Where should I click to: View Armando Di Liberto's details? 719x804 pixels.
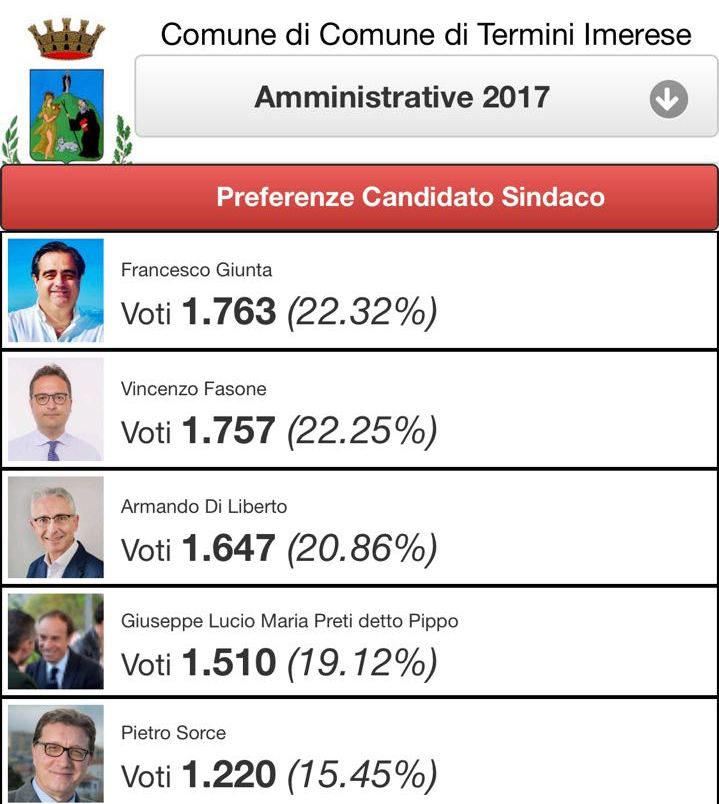(360, 527)
